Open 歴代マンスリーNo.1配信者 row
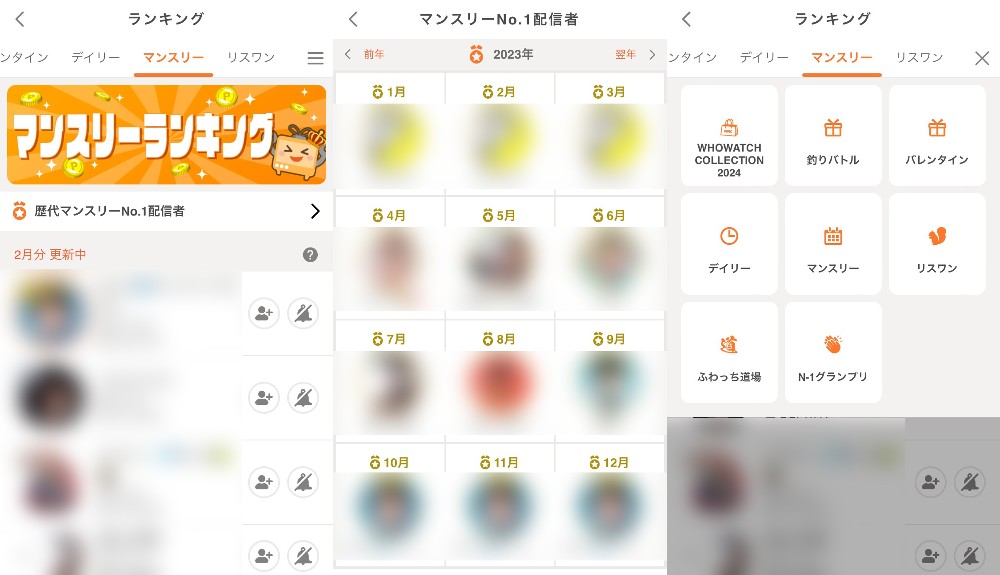Image resolution: width=1000 pixels, height=575 pixels. [166, 211]
